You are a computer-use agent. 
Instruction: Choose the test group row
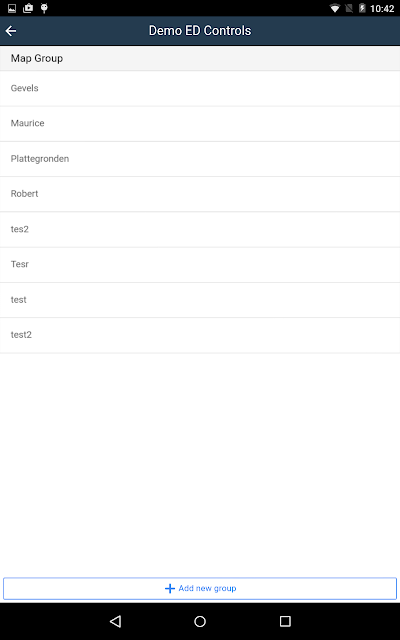(x=200, y=300)
